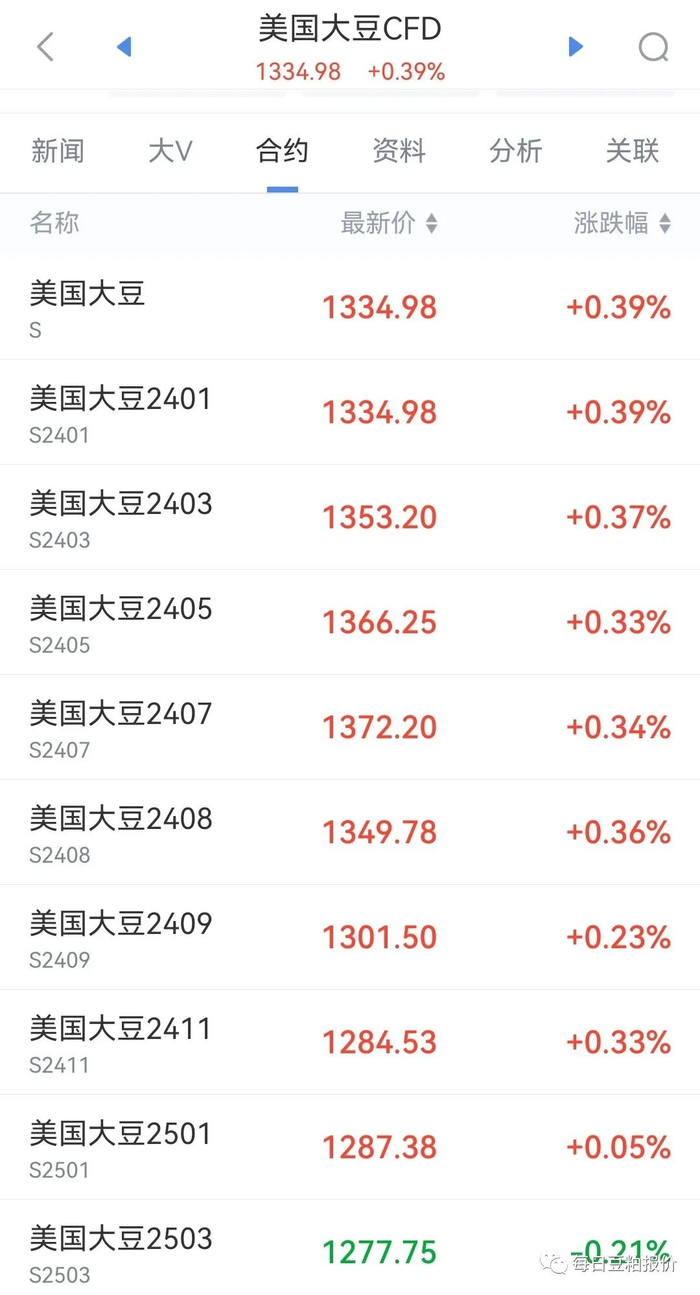Screen dimensions: 700x1295
Task: Open the 资料 tab
Action: 399,151
